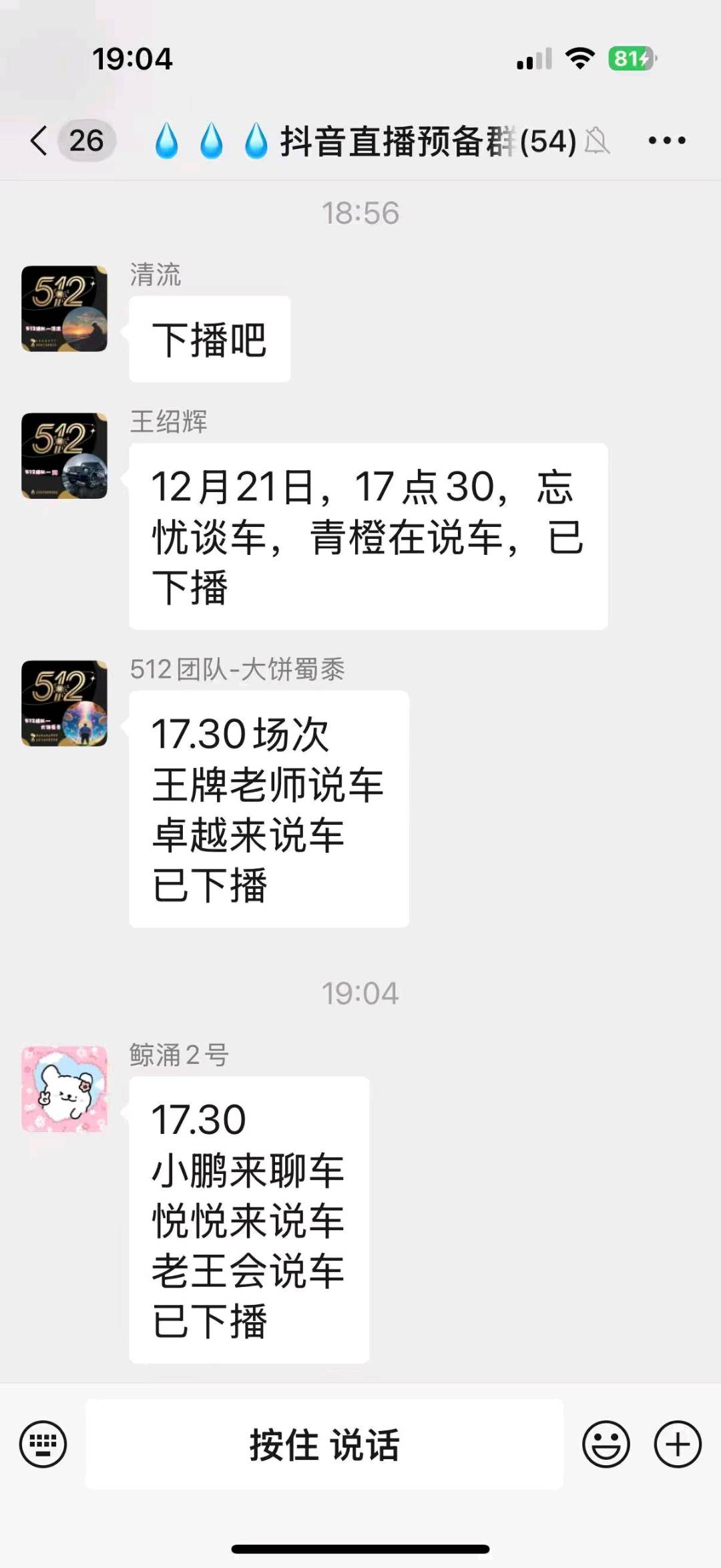
Task: Open 清流's profile avatar
Action: [x=65, y=309]
